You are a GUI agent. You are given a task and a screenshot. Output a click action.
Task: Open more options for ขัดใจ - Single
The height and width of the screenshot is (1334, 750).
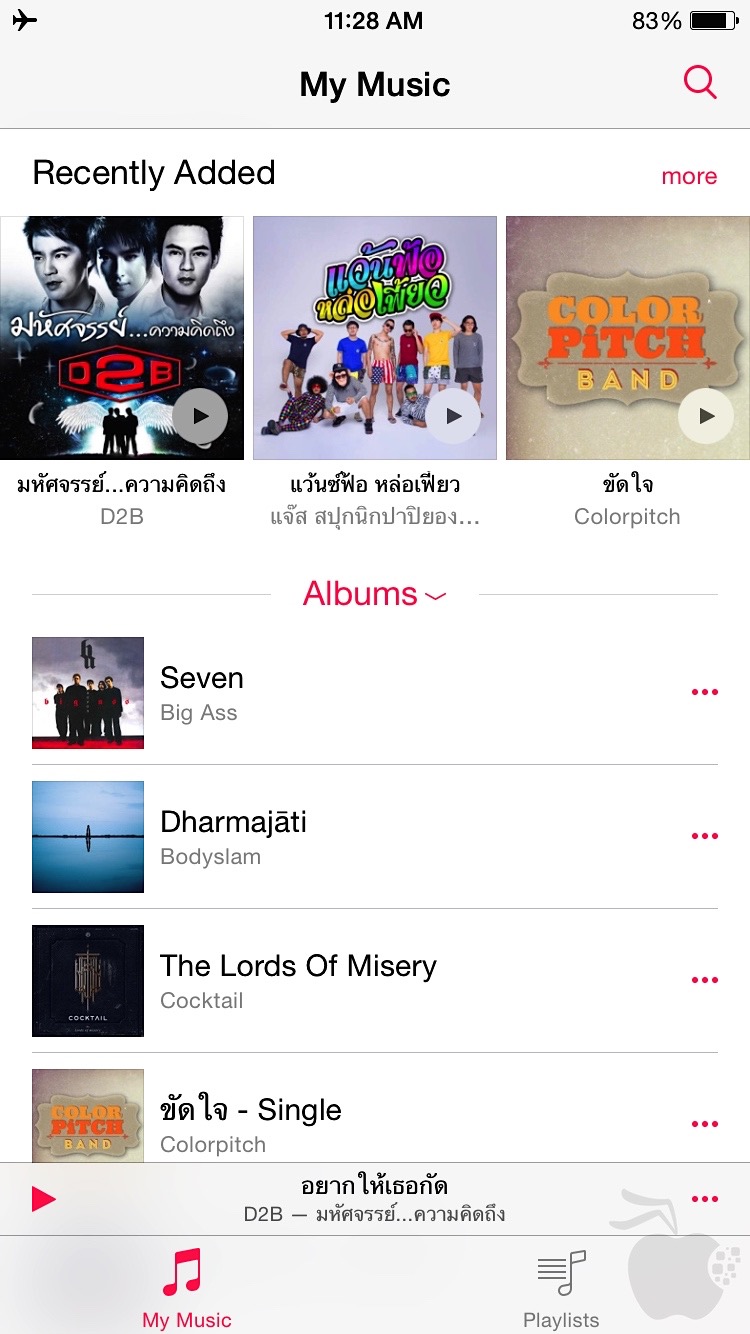[704, 1124]
